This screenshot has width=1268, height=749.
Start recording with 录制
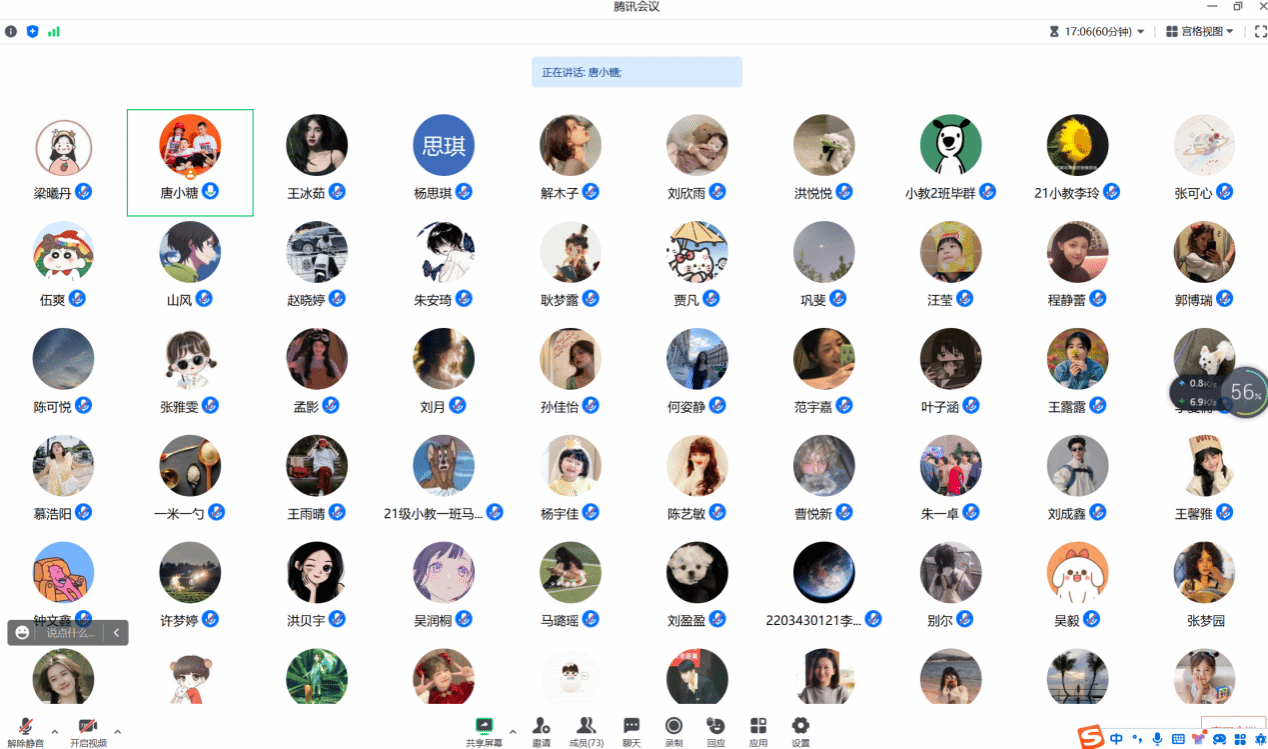click(x=674, y=731)
